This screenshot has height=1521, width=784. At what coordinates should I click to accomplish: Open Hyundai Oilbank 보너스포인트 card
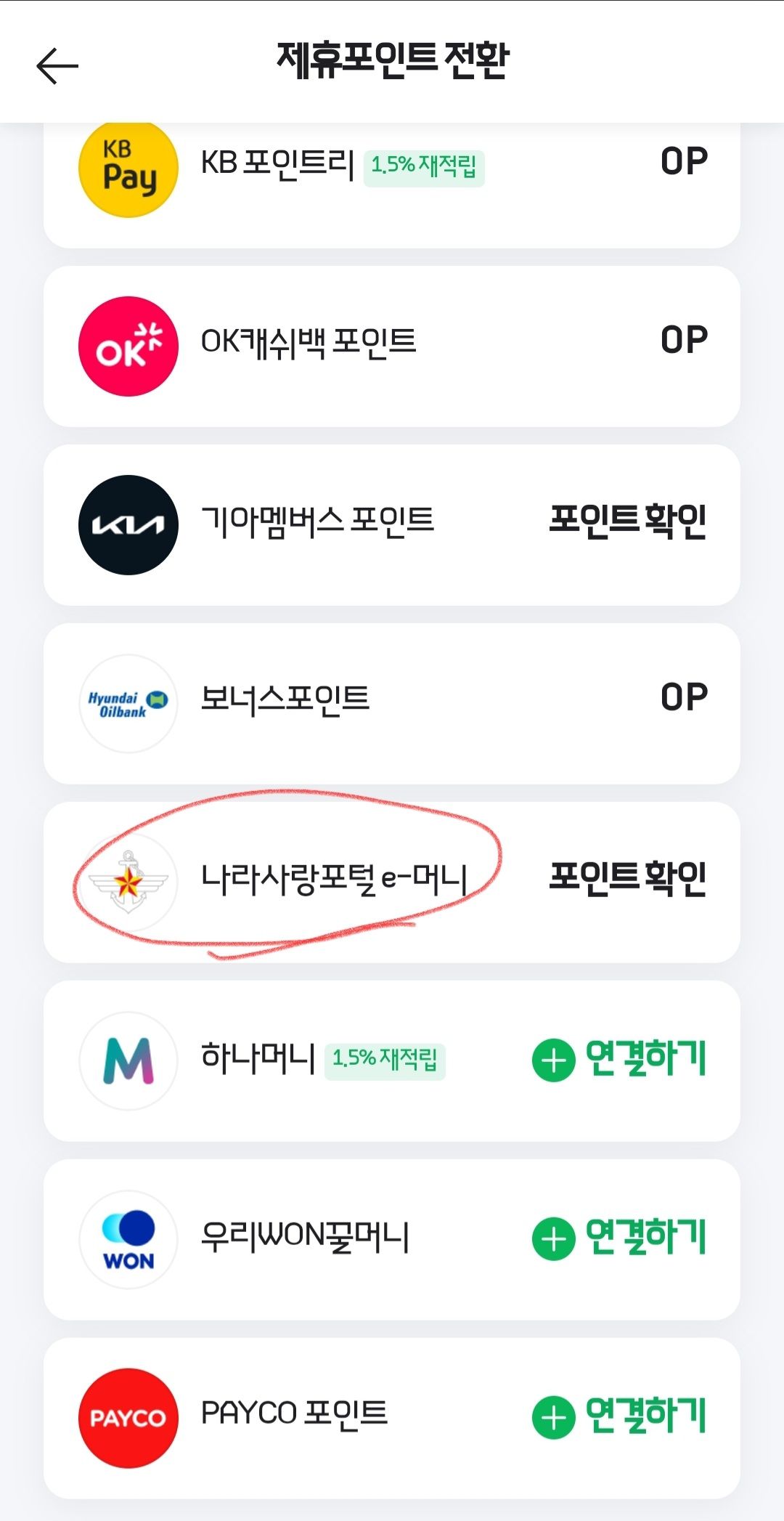pos(392,704)
